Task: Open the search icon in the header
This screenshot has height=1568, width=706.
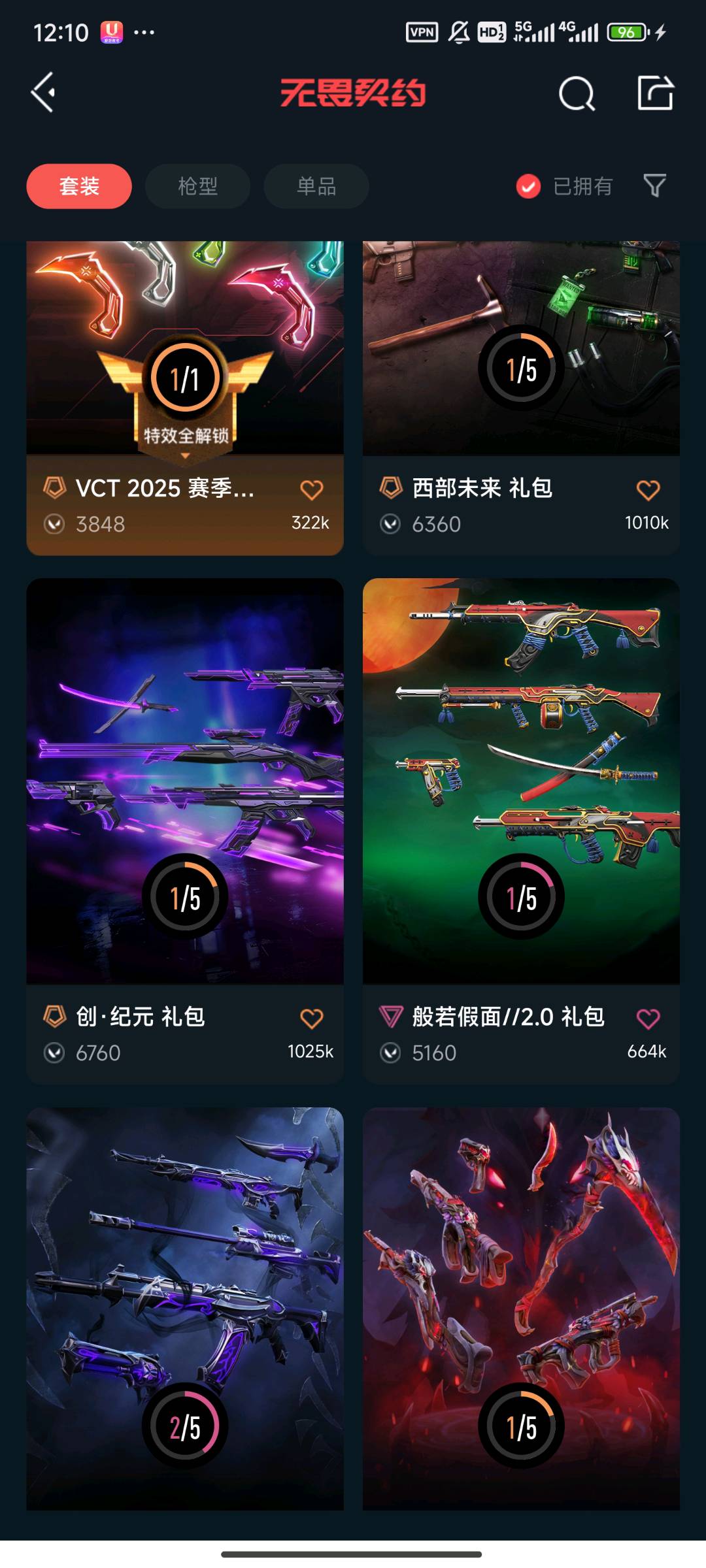Action: coord(577,94)
